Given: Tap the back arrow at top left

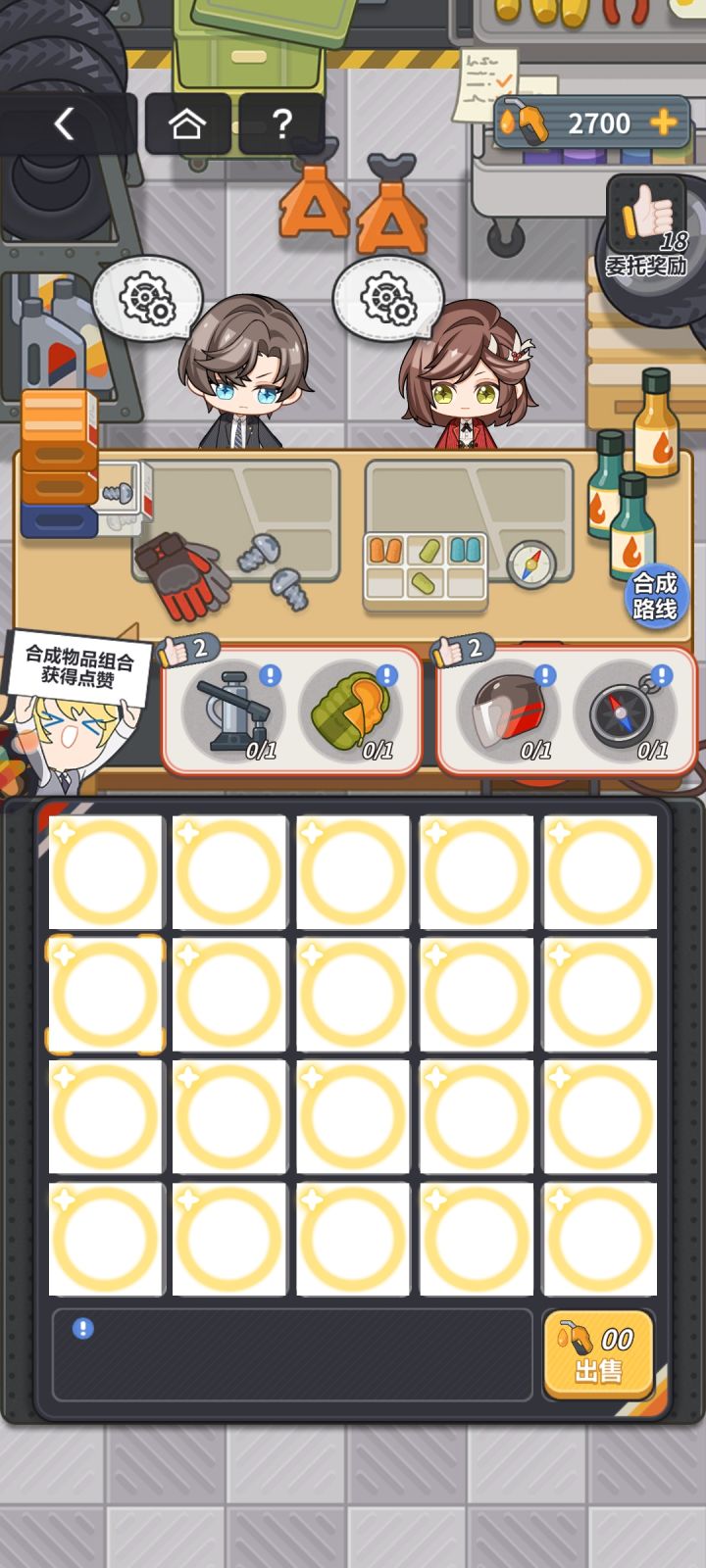Looking at the screenshot, I should tap(63, 125).
